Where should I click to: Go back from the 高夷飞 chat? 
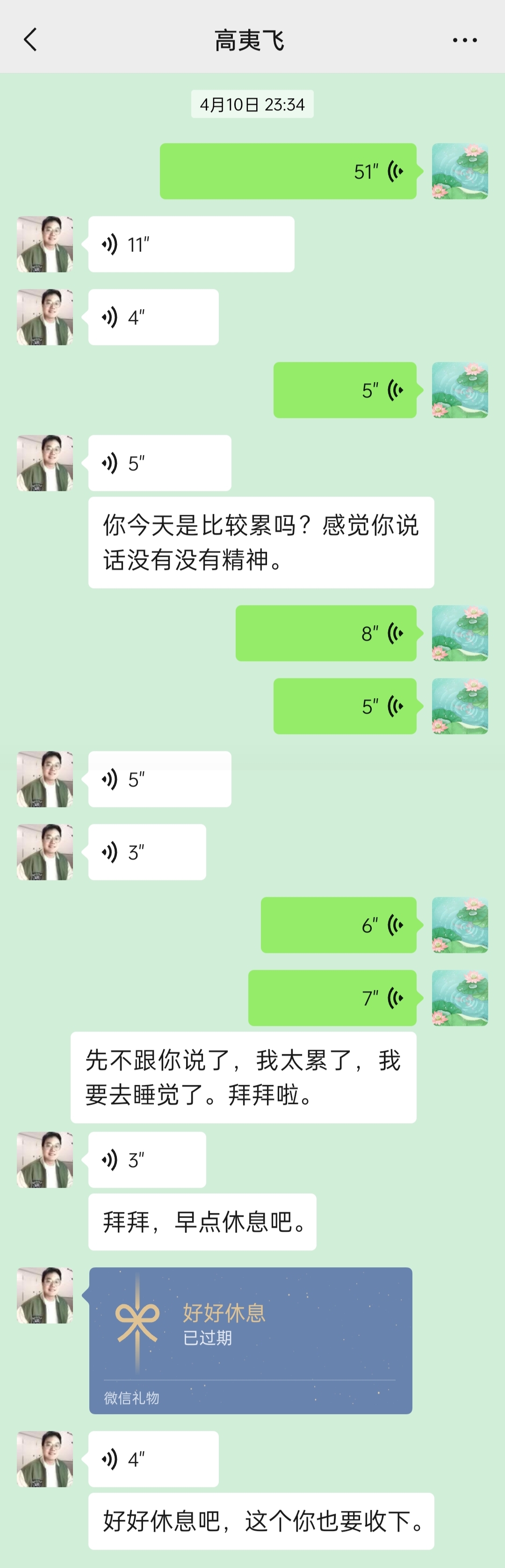point(30,40)
